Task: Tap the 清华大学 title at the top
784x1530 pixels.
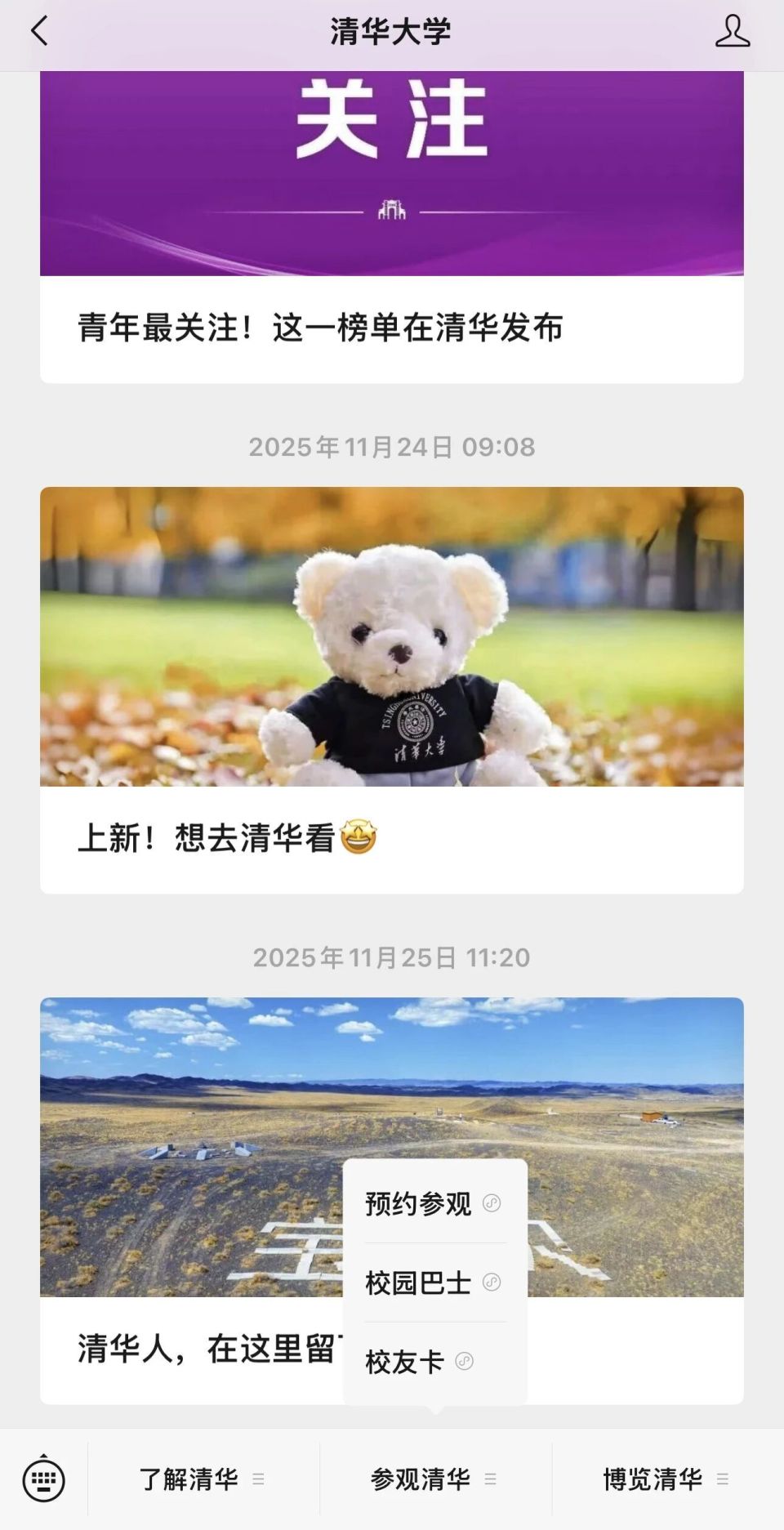Action: (392, 33)
